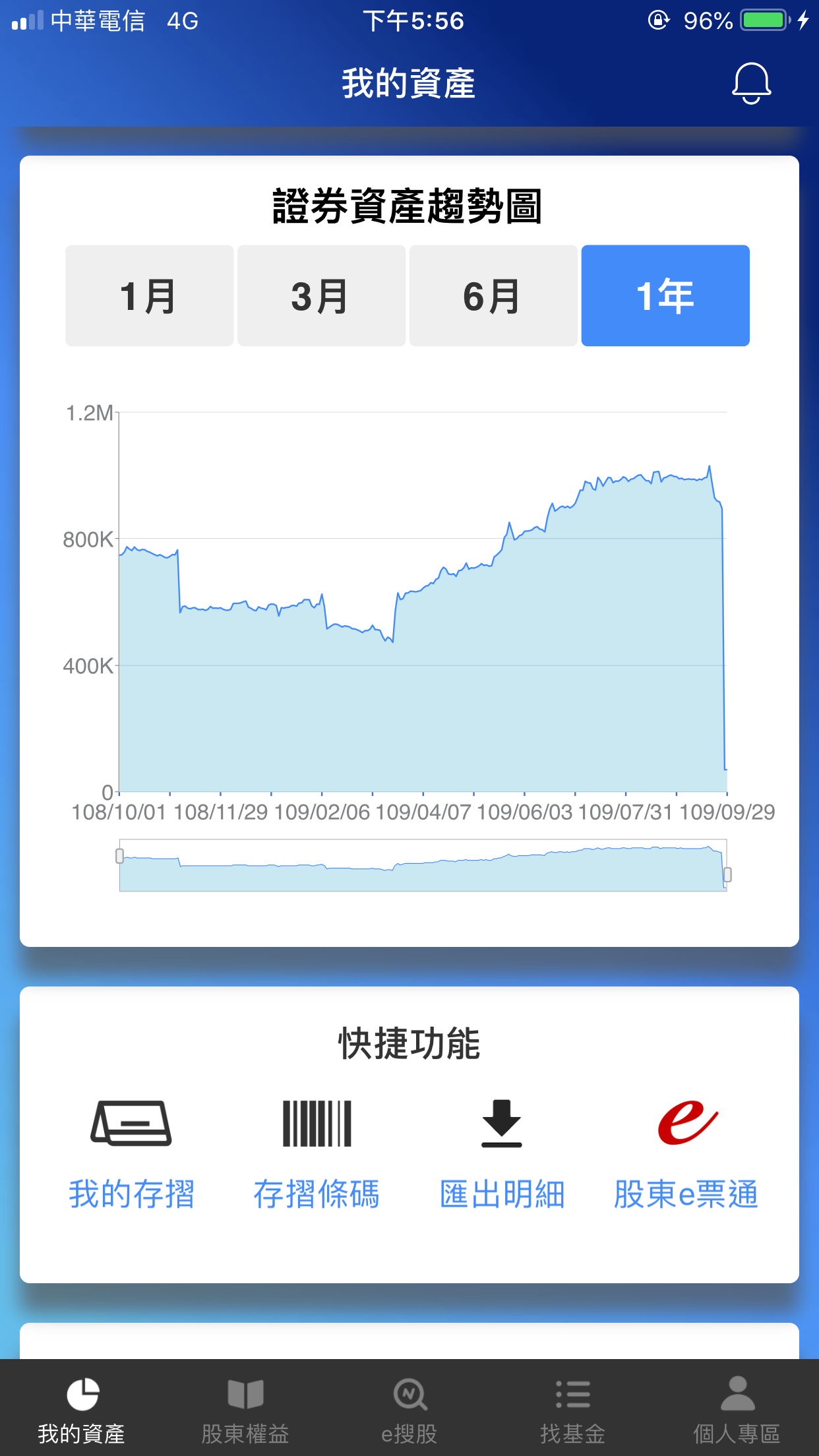
Task: Switch trend chart to 3月
Action: (x=322, y=296)
